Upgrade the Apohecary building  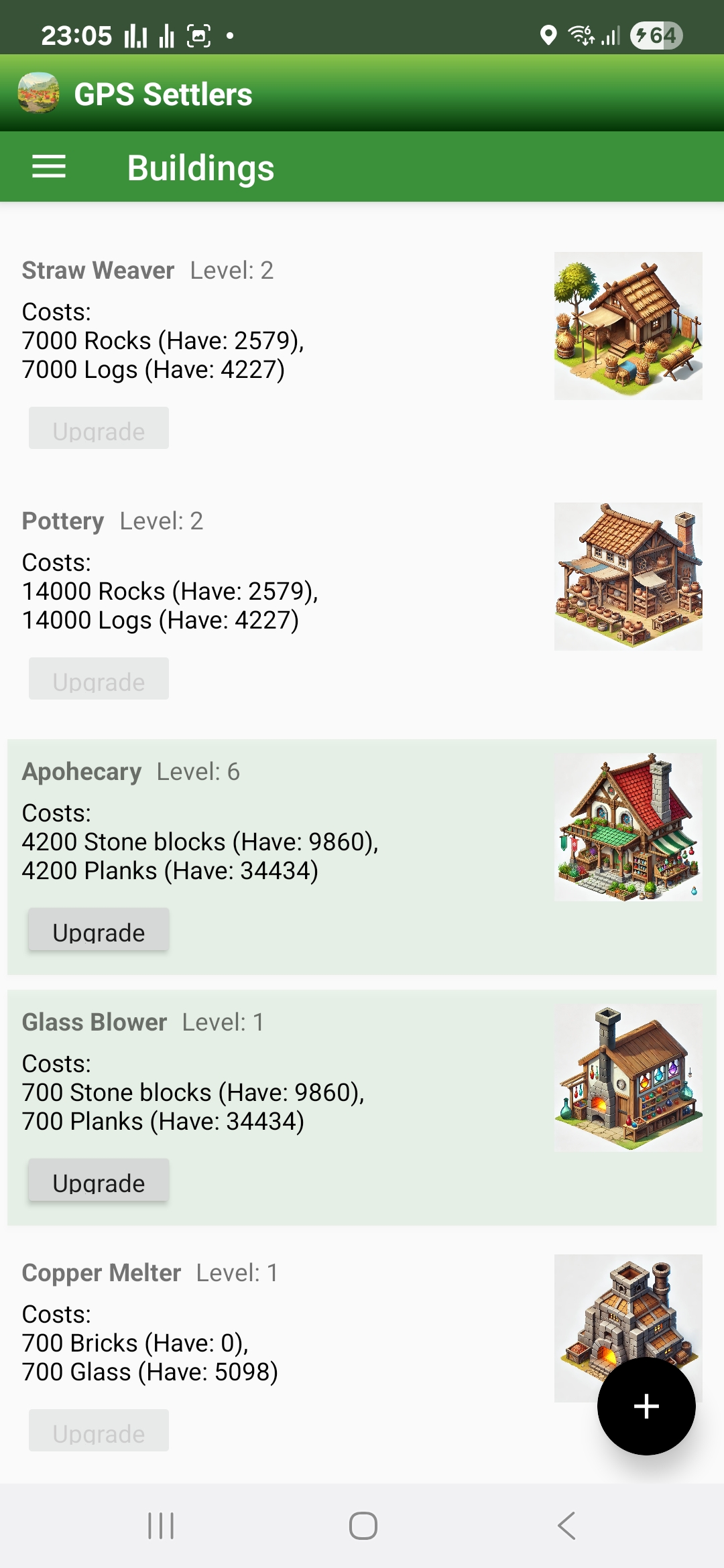[x=99, y=931]
